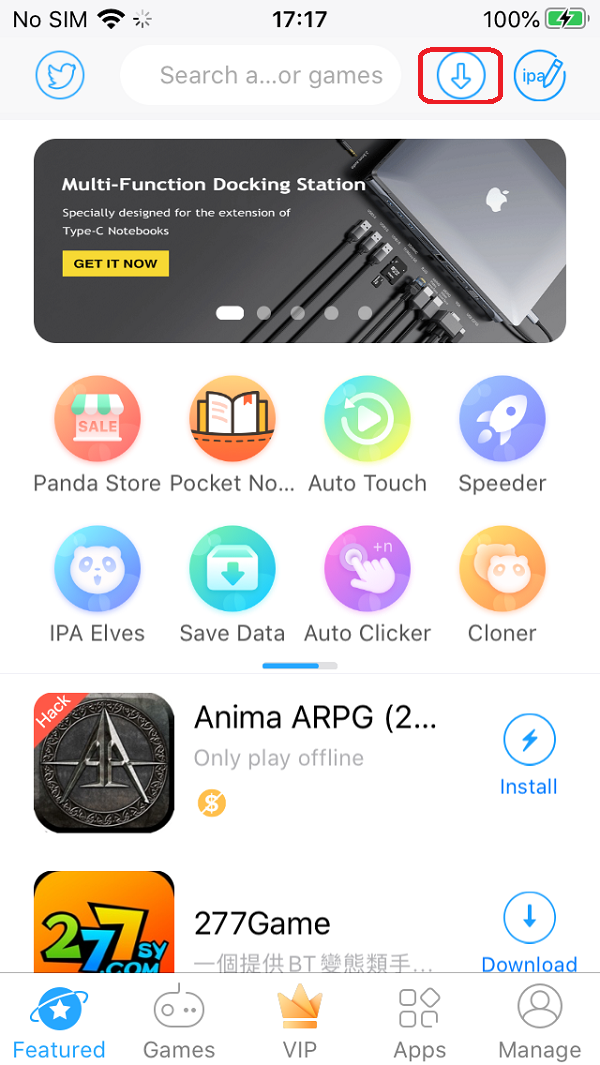Switch to the VIP tab
This screenshot has width=600, height=1065.
[300, 1021]
